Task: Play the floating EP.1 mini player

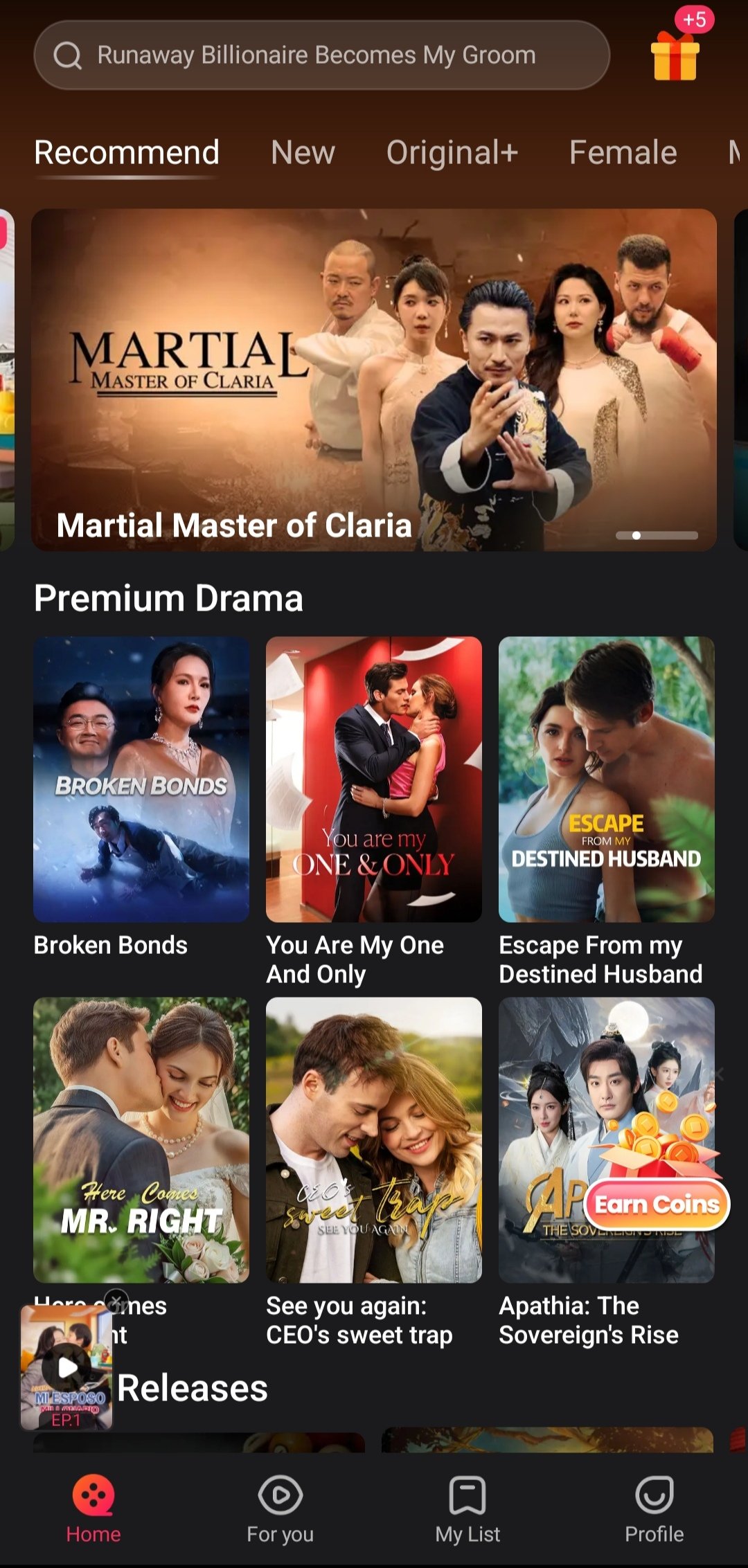Action: [x=66, y=1367]
